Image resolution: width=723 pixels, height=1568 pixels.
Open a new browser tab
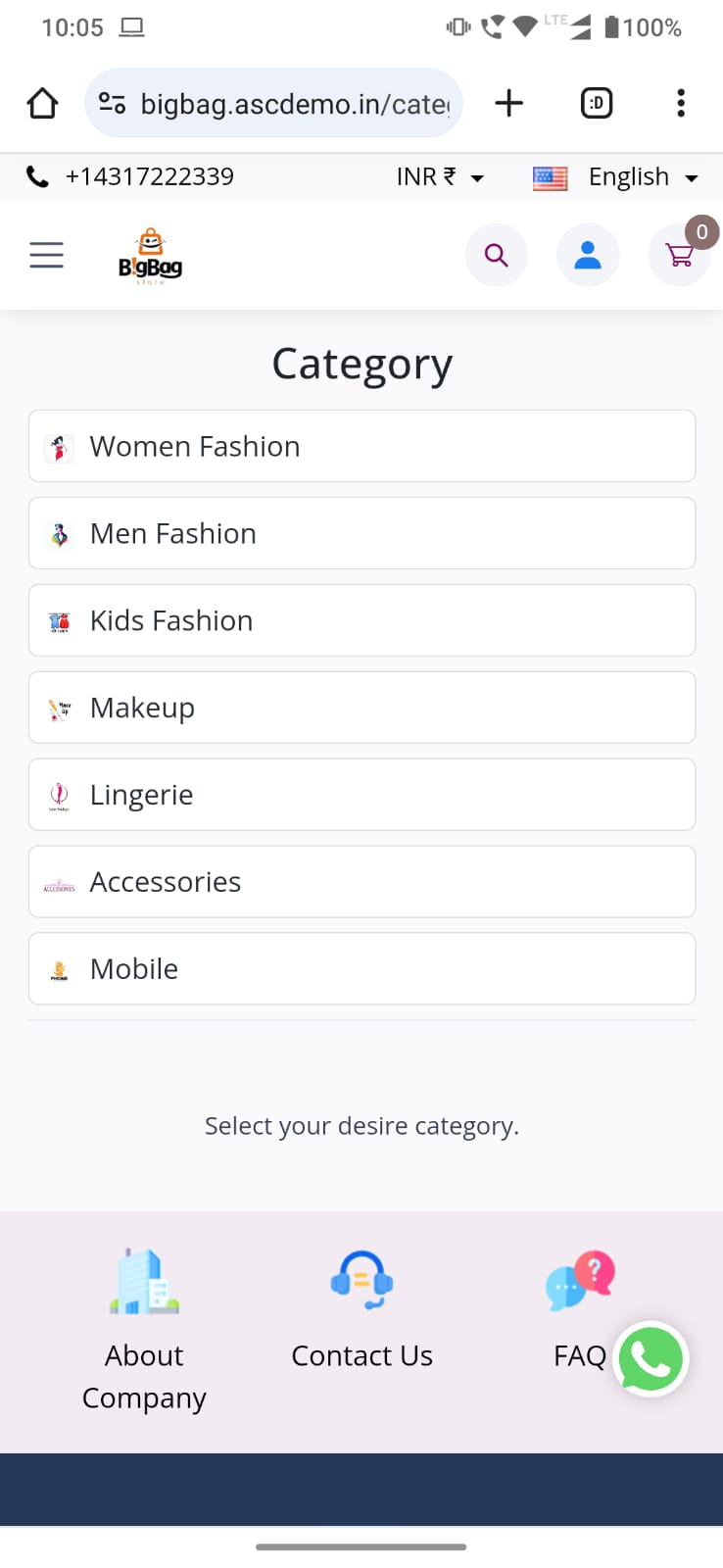[x=508, y=103]
